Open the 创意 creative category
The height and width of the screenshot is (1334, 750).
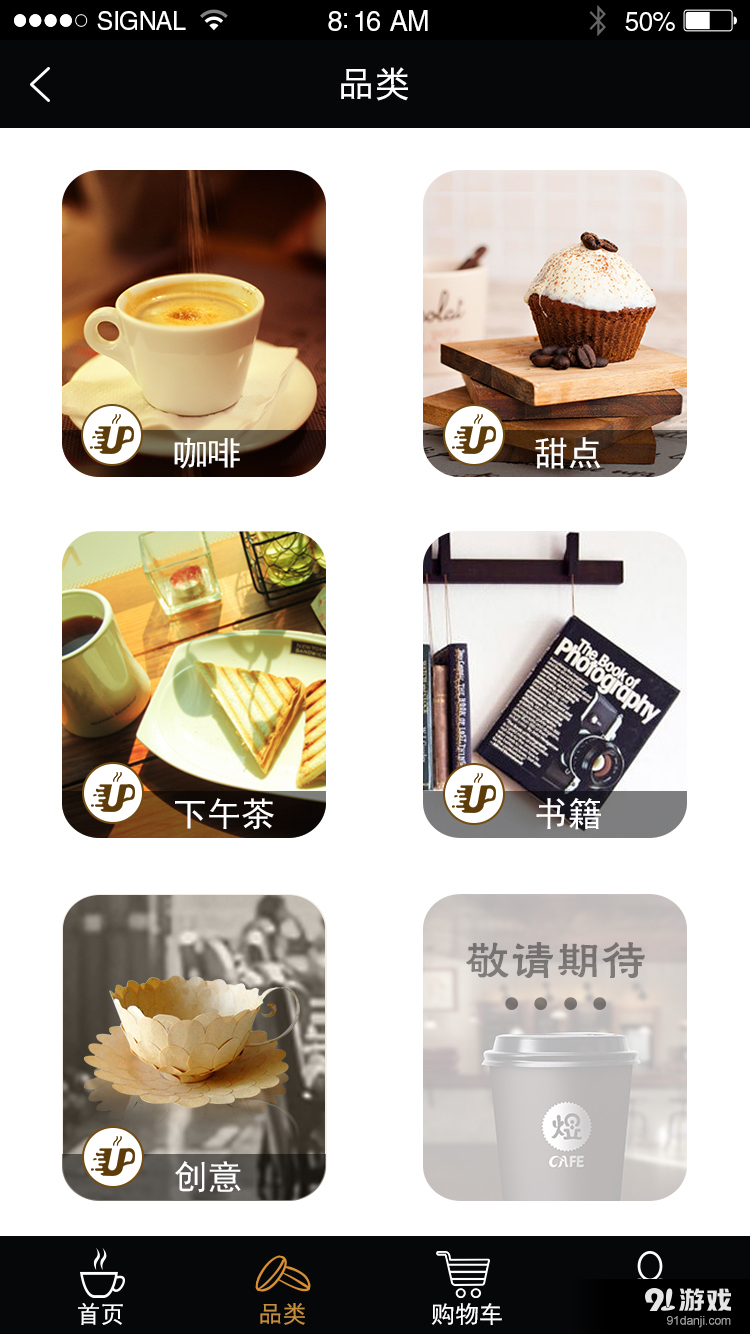click(193, 1045)
